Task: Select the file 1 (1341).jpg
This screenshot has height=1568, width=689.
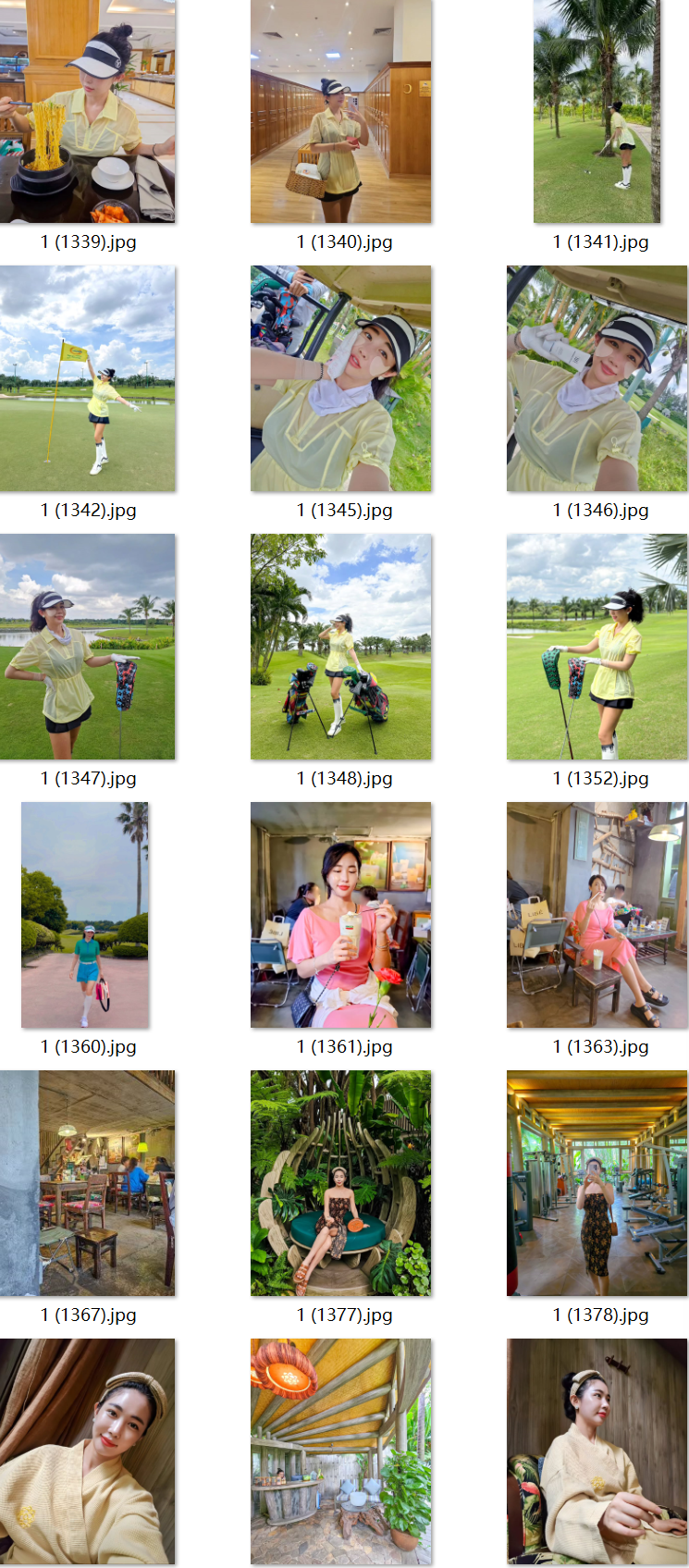Action: coord(597,111)
